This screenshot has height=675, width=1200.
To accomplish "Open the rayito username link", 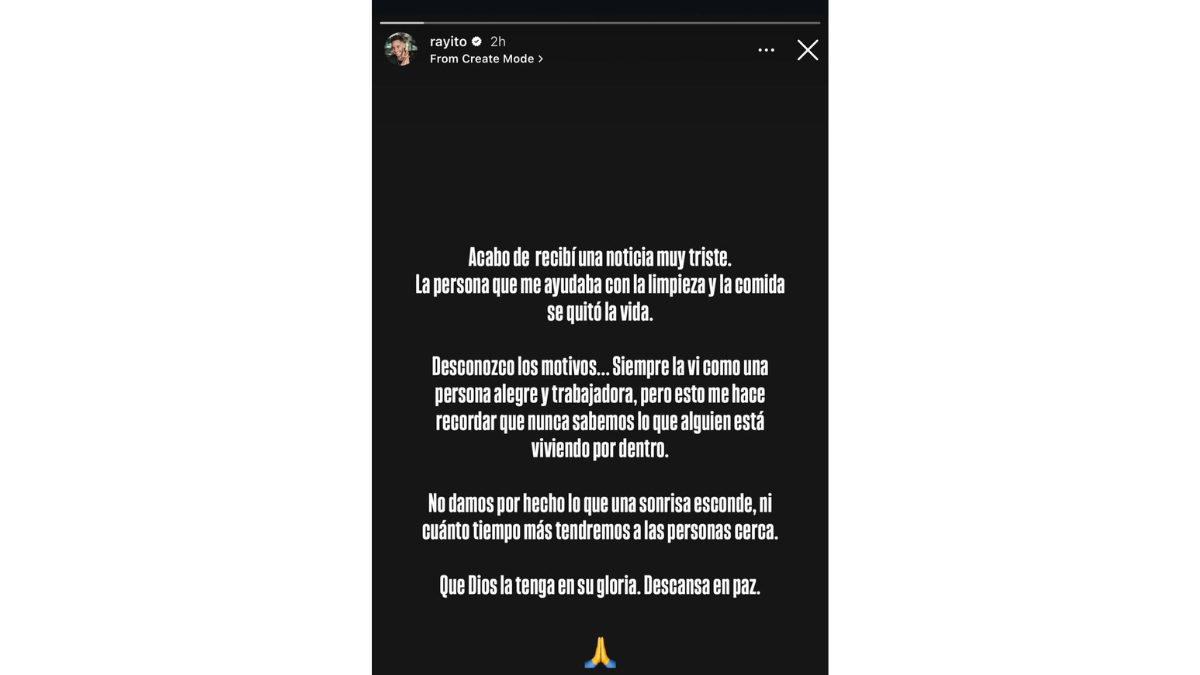I will [448, 41].
